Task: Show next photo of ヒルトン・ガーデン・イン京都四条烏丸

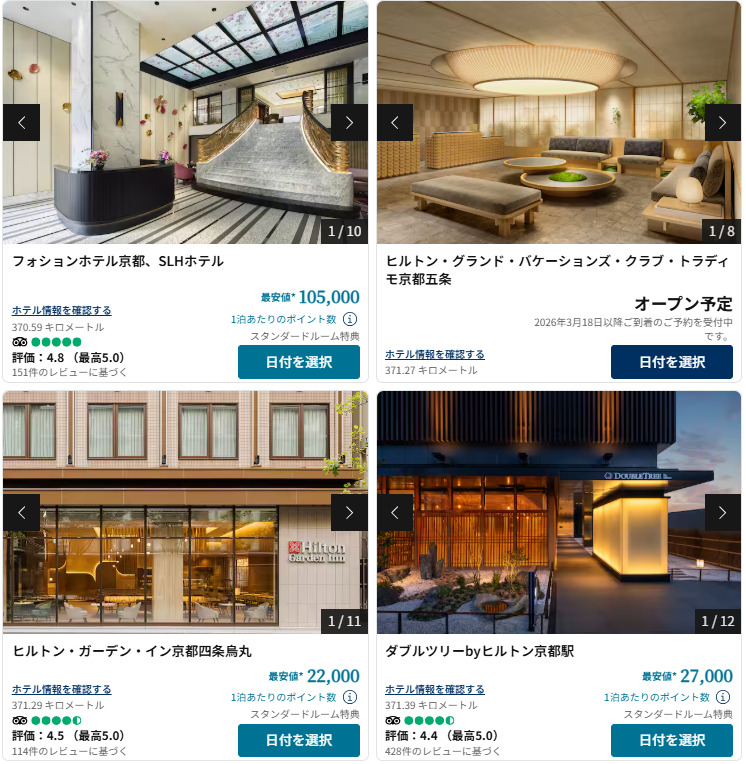Action: pyautogui.click(x=349, y=513)
